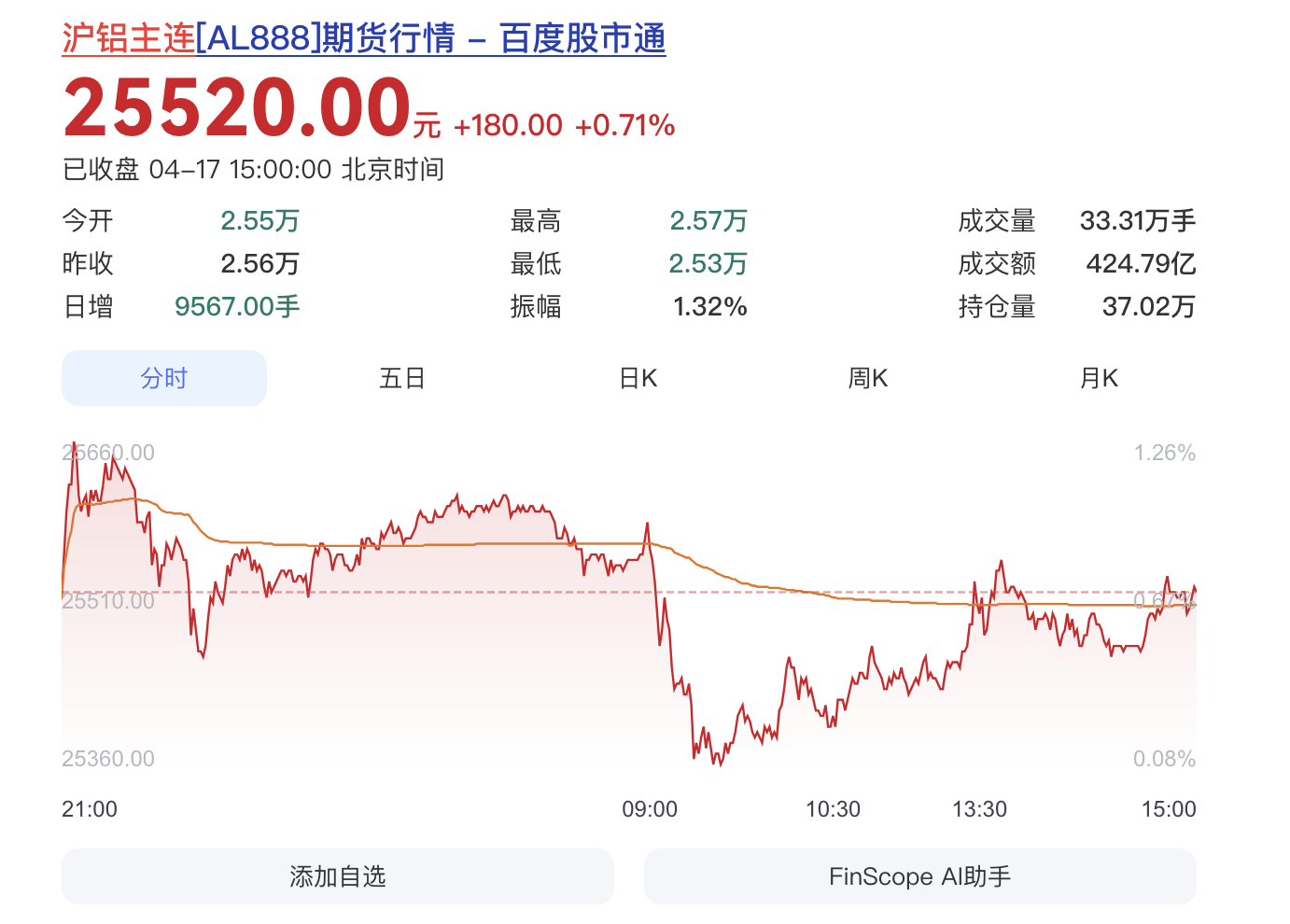
Task: Open the FinScope AI助手 button
Action: pyautogui.click(x=919, y=876)
